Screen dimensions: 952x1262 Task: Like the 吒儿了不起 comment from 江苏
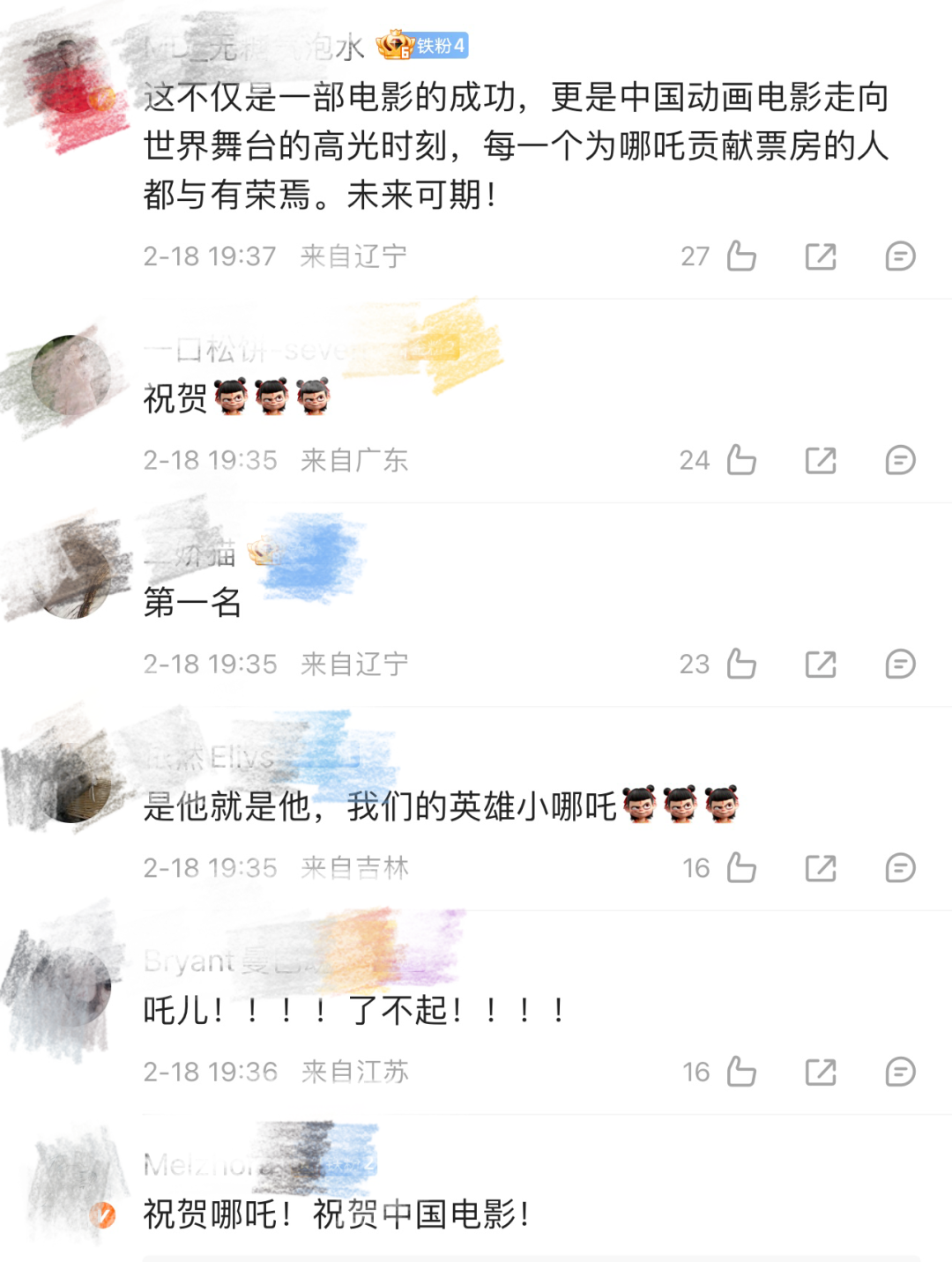741,1072
